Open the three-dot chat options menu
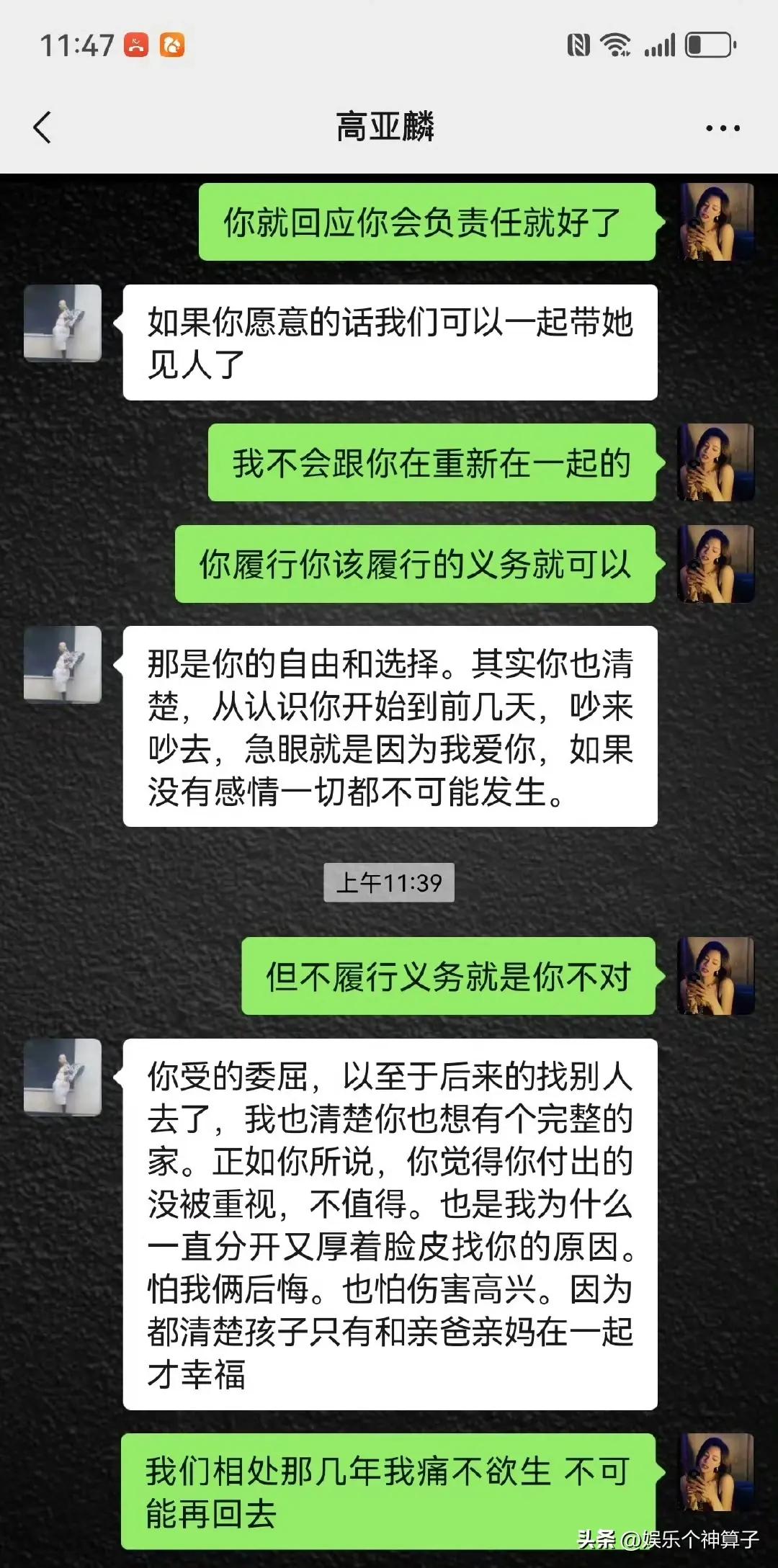The width and height of the screenshot is (778, 1568). 723,129
